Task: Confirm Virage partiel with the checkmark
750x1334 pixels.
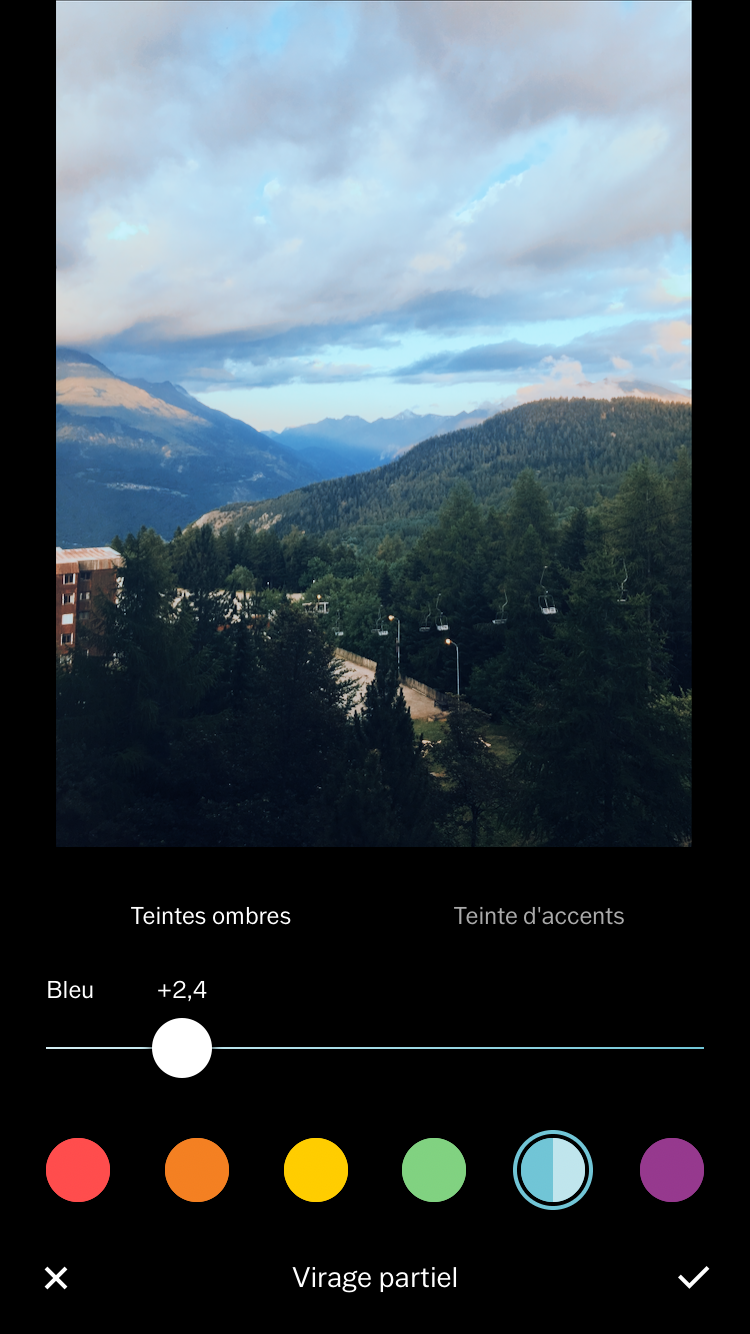Action: 693,1277
